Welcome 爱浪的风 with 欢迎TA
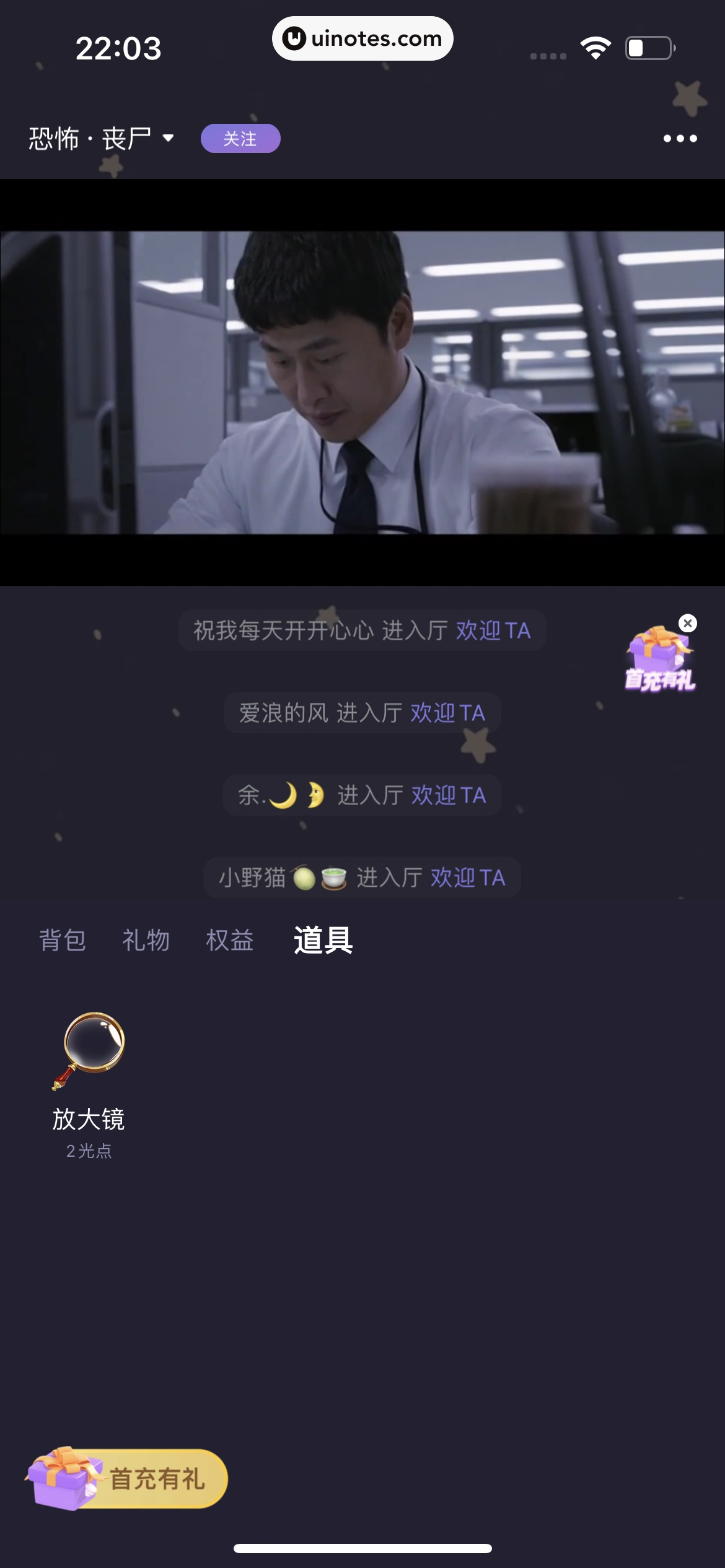 447,713
